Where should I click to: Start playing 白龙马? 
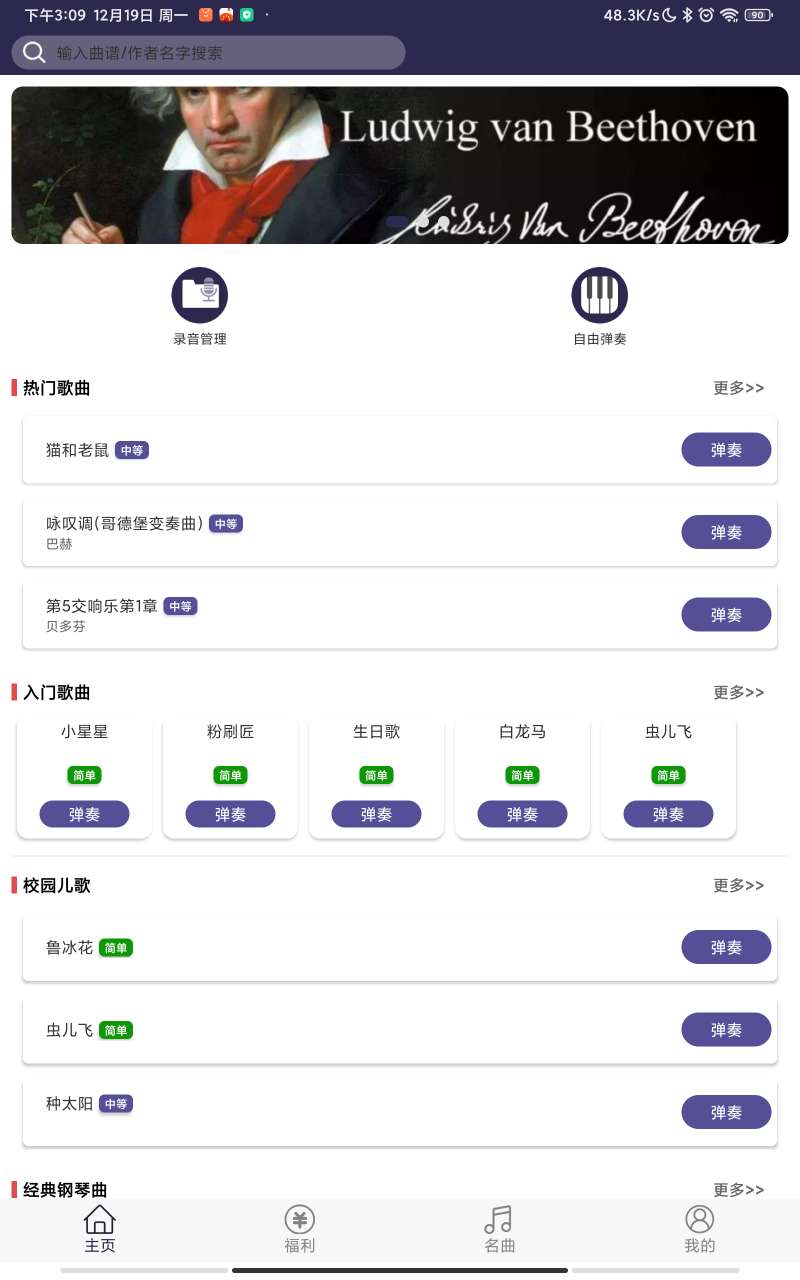pyautogui.click(x=522, y=814)
